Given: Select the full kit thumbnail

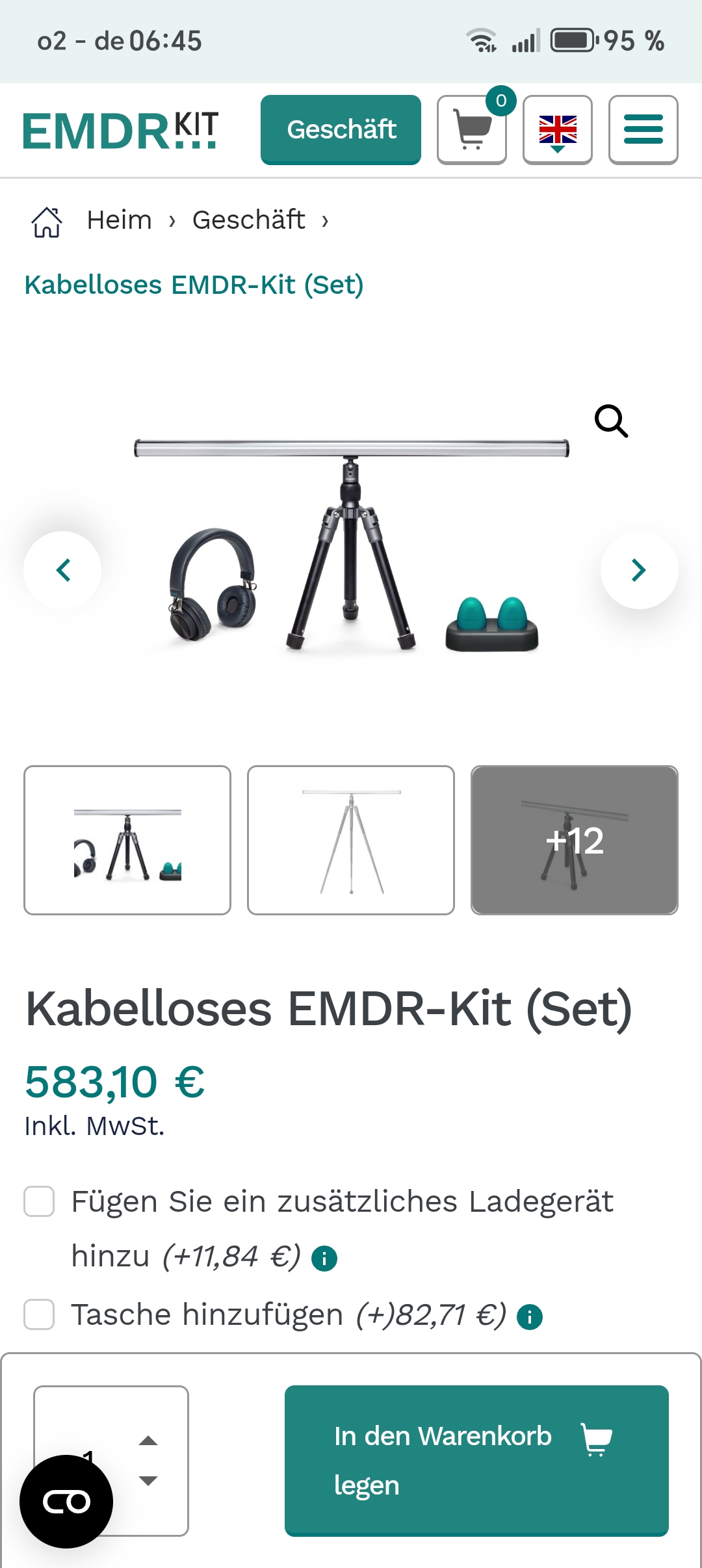Looking at the screenshot, I should click(127, 840).
